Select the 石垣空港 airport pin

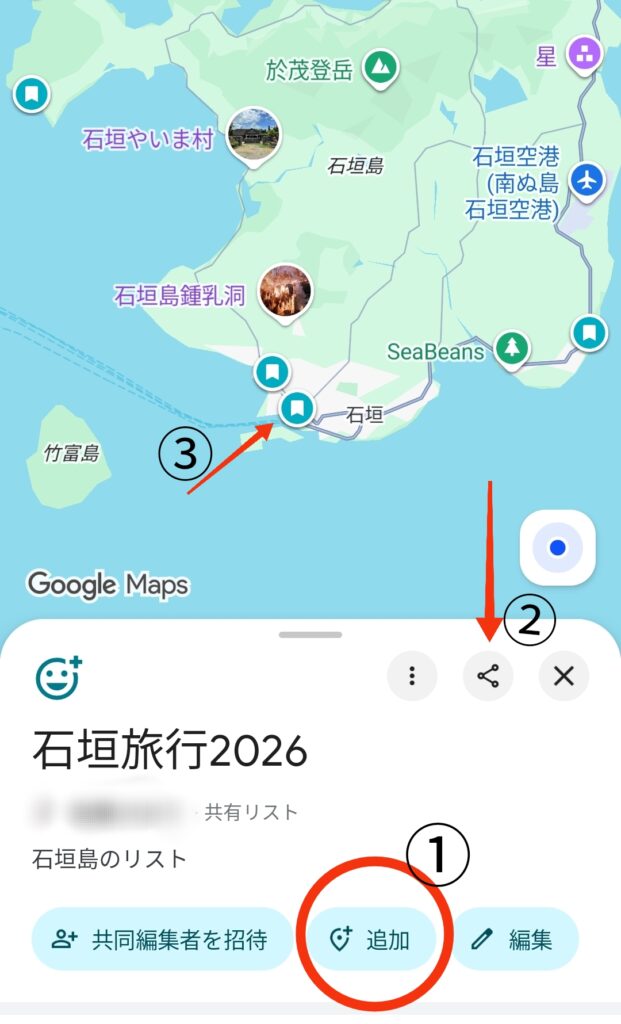point(588,180)
